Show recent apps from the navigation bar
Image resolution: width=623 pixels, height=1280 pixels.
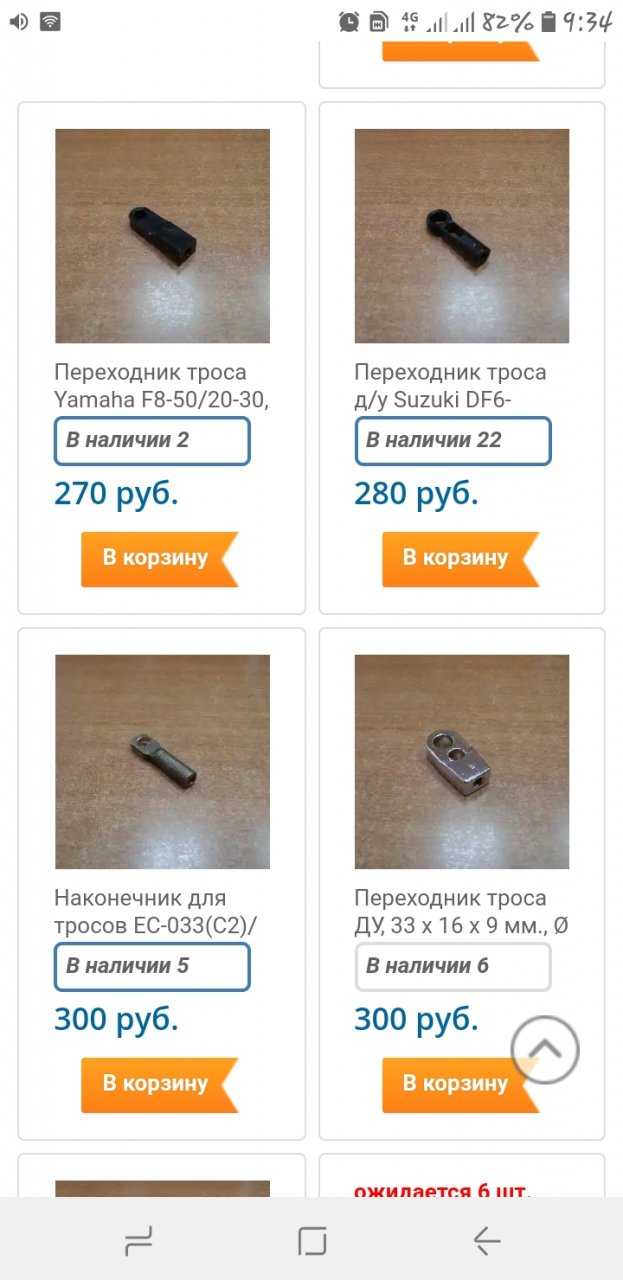pyautogui.click(x=138, y=1241)
